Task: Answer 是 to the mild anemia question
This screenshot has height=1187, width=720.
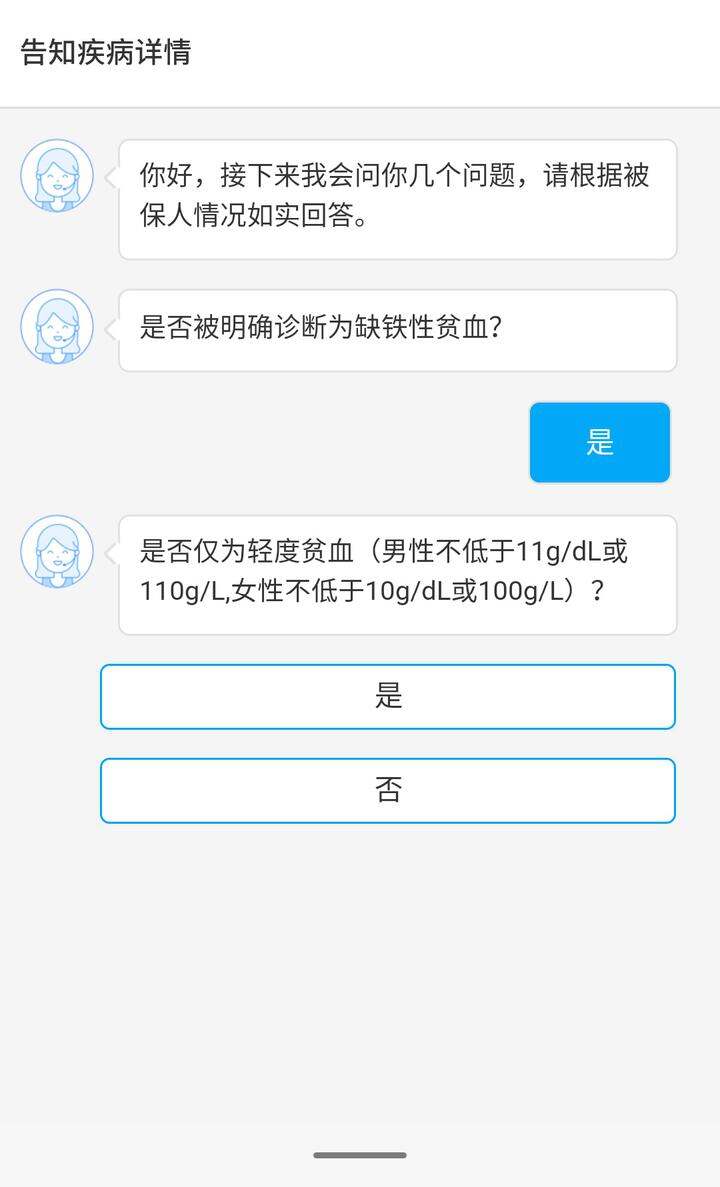Action: tap(388, 696)
